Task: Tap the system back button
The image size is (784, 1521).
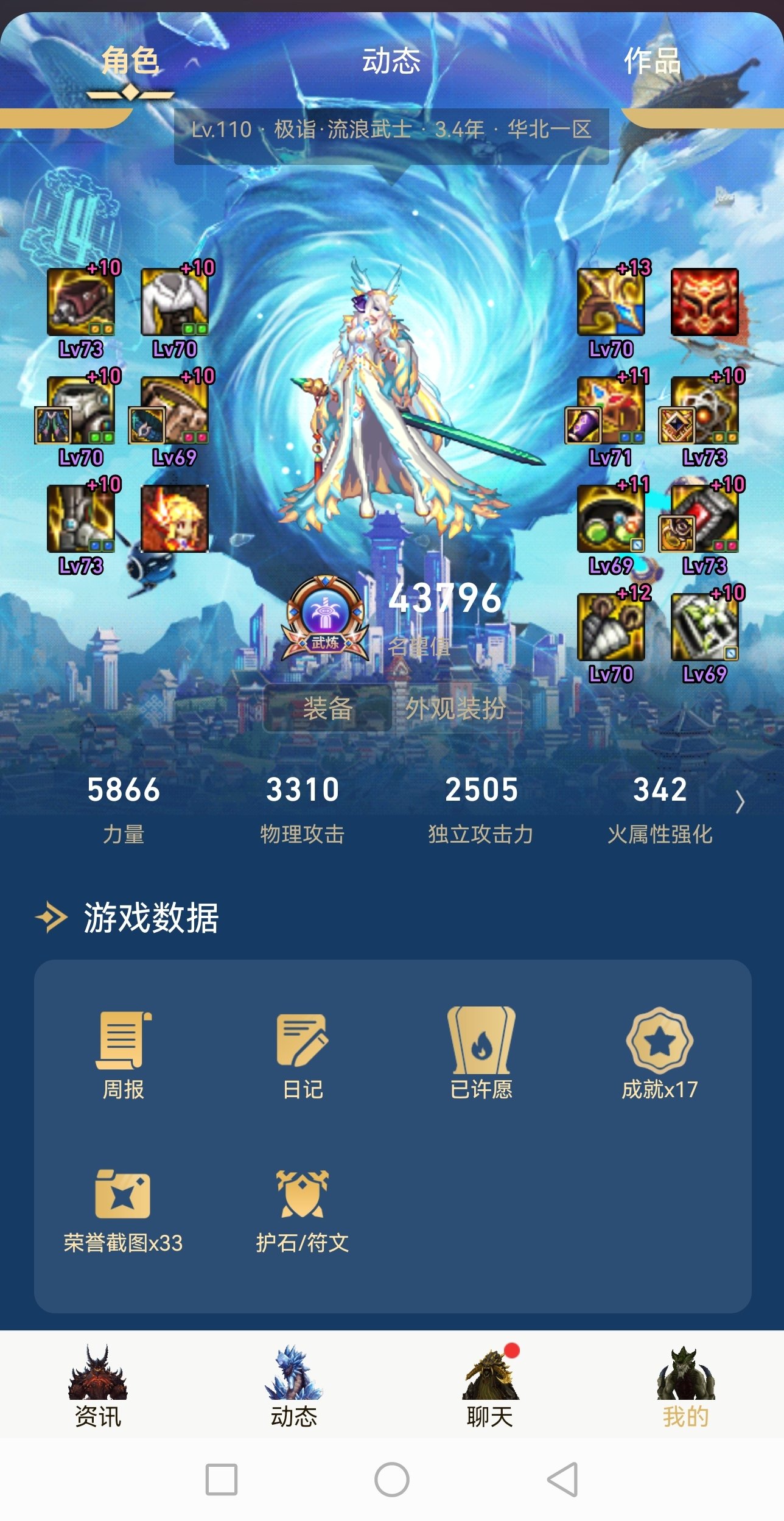Action: coord(562,1479)
